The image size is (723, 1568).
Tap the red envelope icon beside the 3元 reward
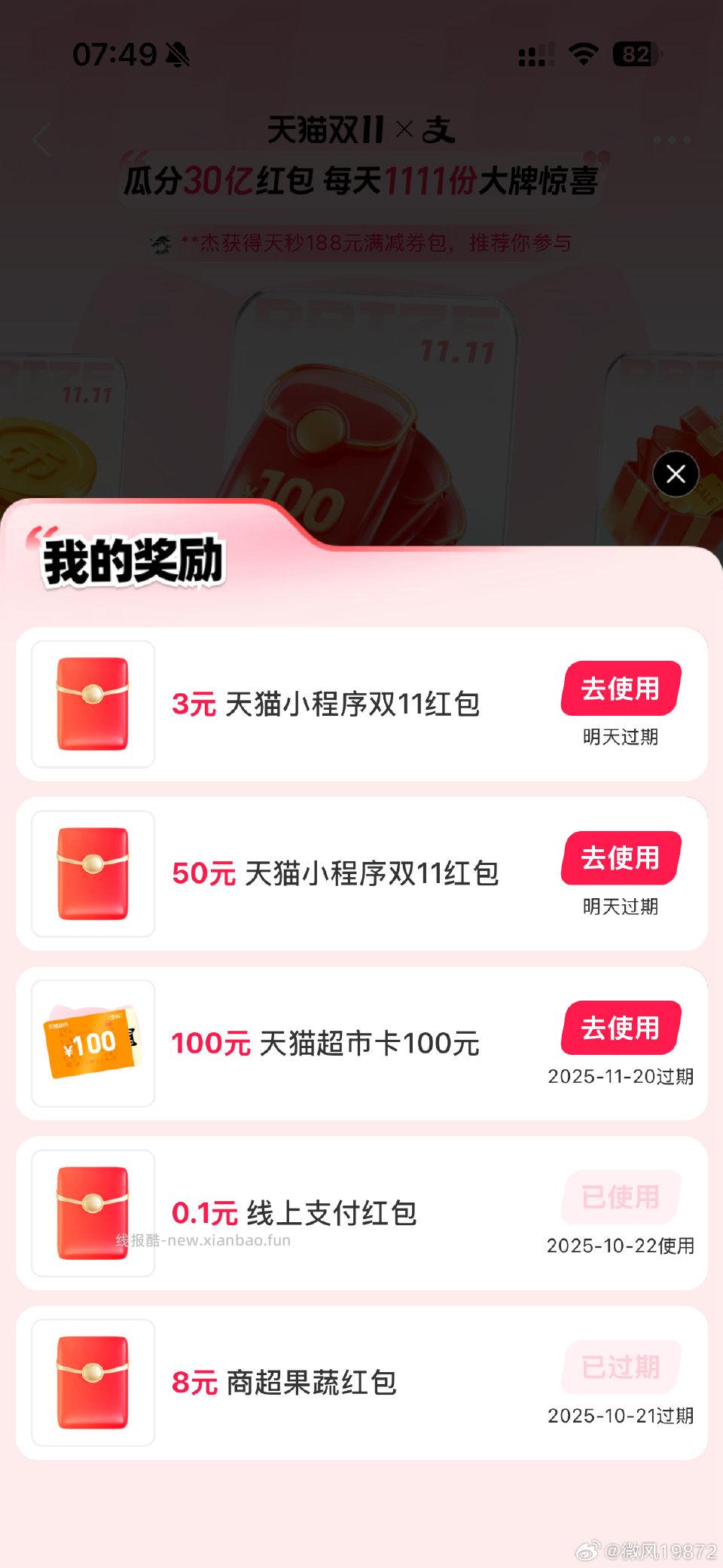92,703
